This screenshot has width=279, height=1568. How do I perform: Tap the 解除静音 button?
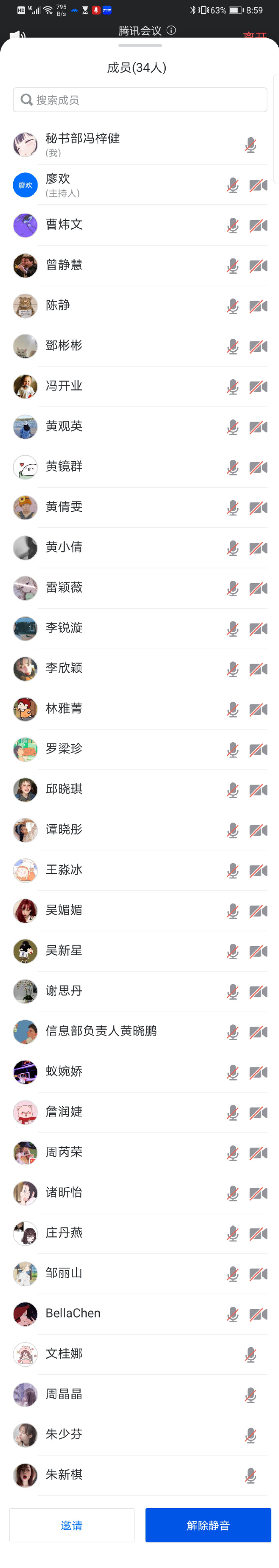208,1525
